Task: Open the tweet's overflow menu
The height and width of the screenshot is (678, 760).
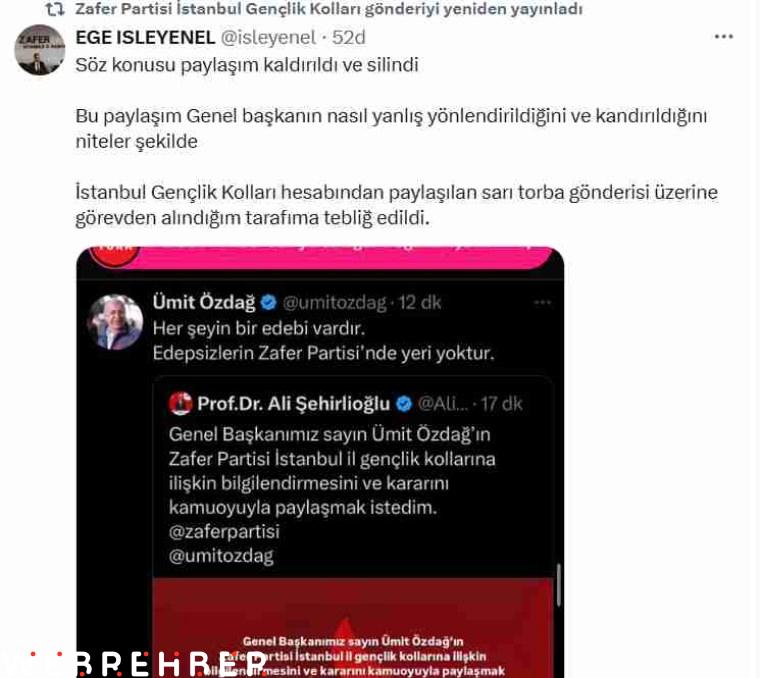Action: [724, 37]
